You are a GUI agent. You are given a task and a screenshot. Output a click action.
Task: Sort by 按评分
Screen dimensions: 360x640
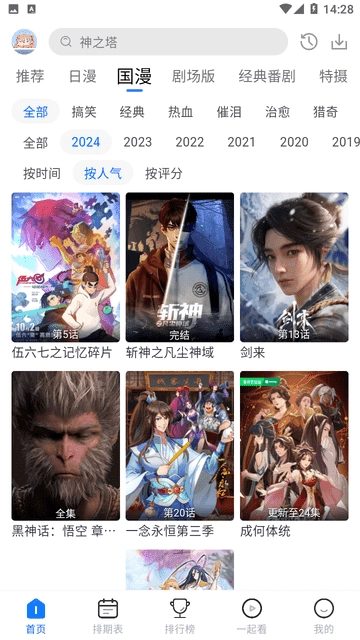164,173
